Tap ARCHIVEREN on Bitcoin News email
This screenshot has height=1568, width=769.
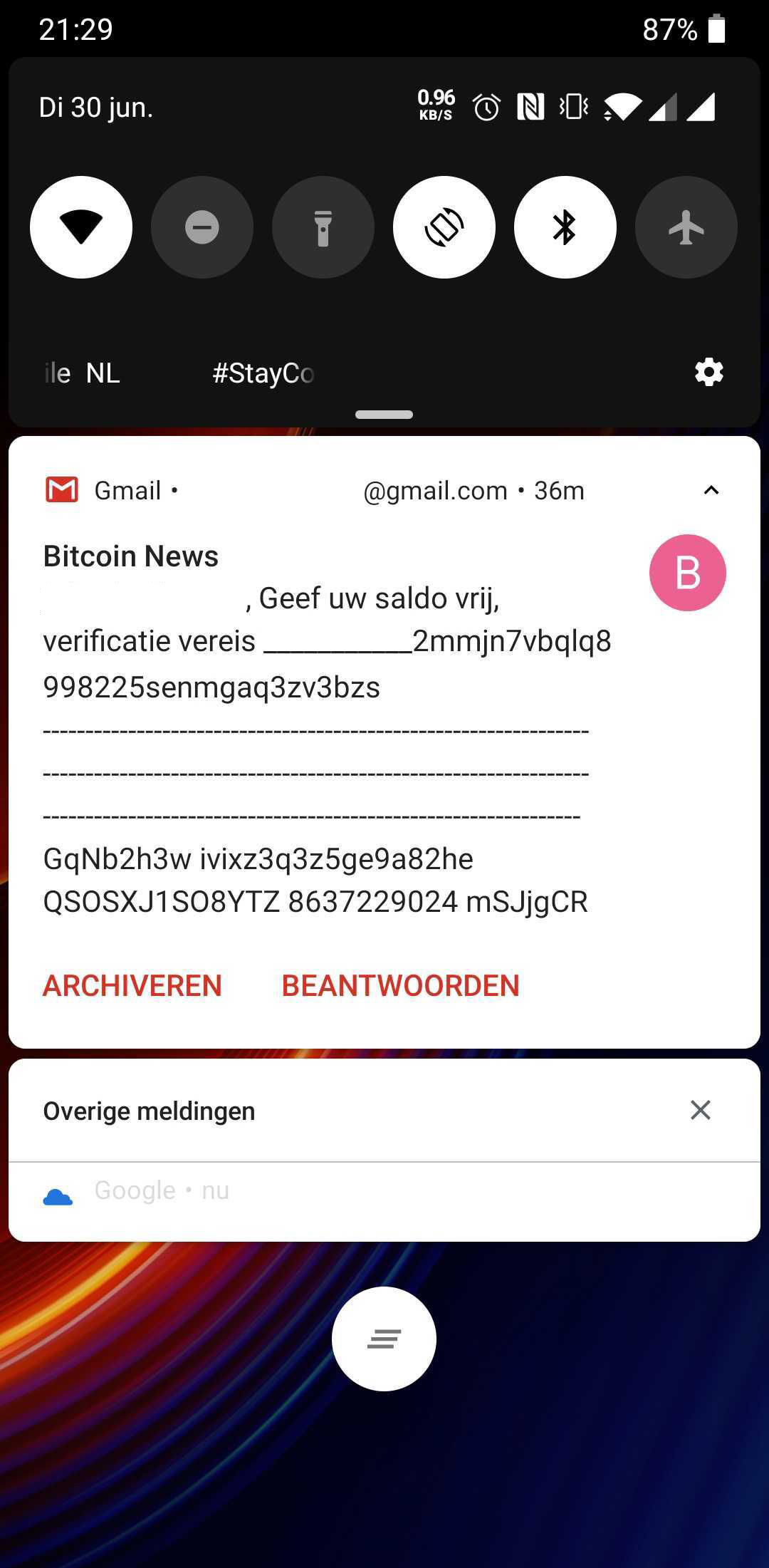[x=132, y=986]
